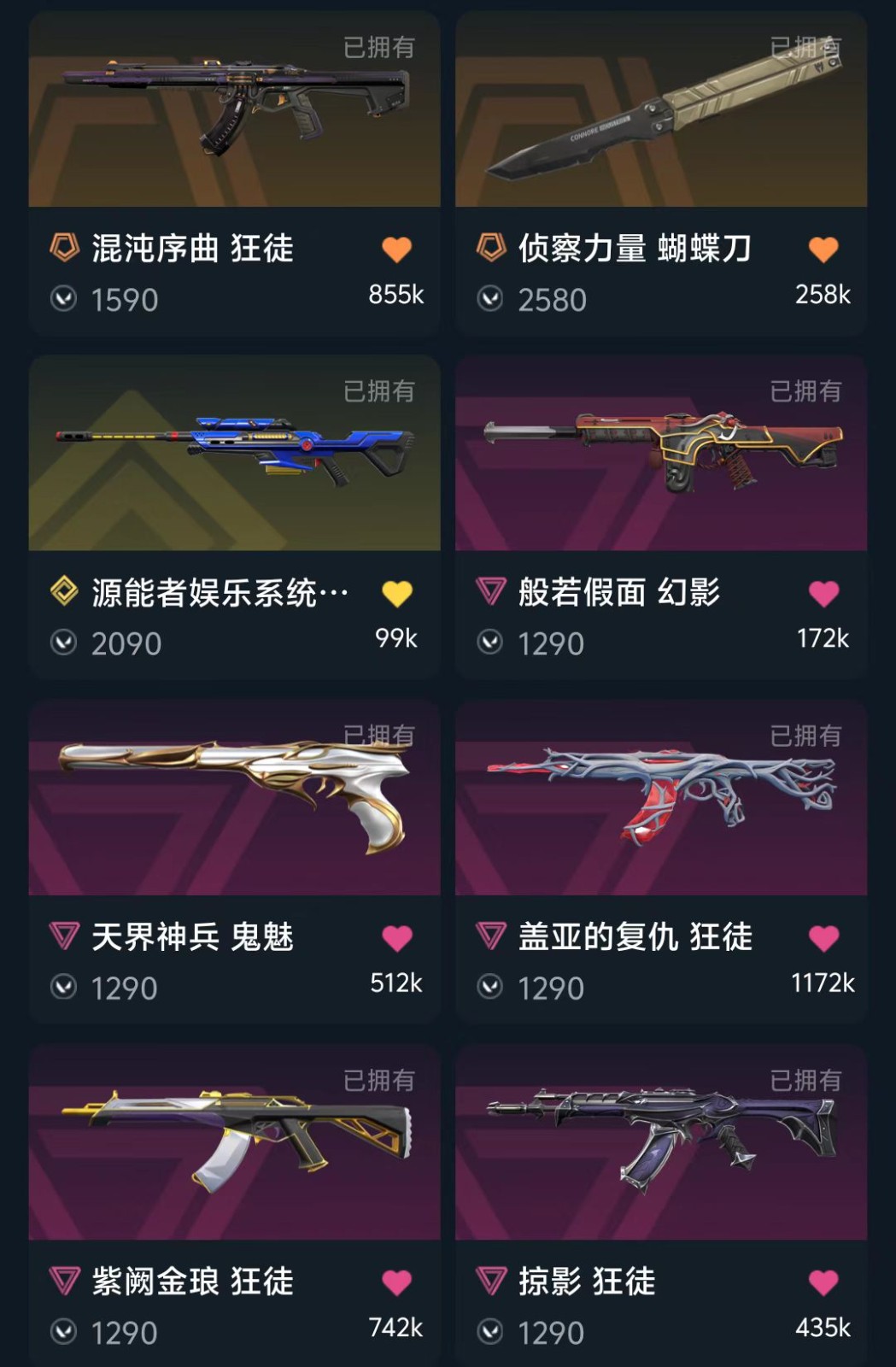Like the 盖亚的复仇 狂徒 skin

823,938
